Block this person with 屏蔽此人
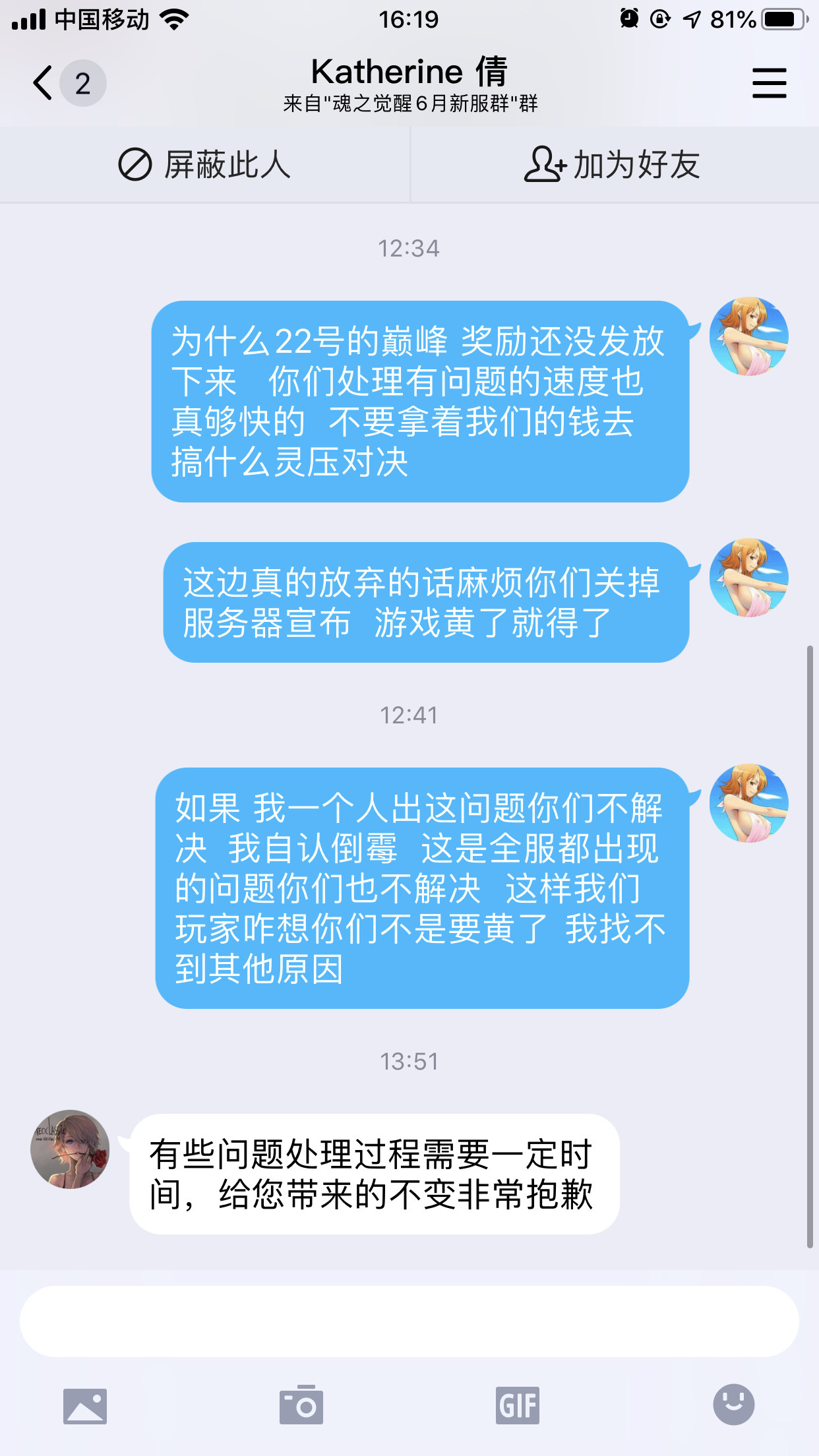This screenshot has width=819, height=1456. (204, 165)
